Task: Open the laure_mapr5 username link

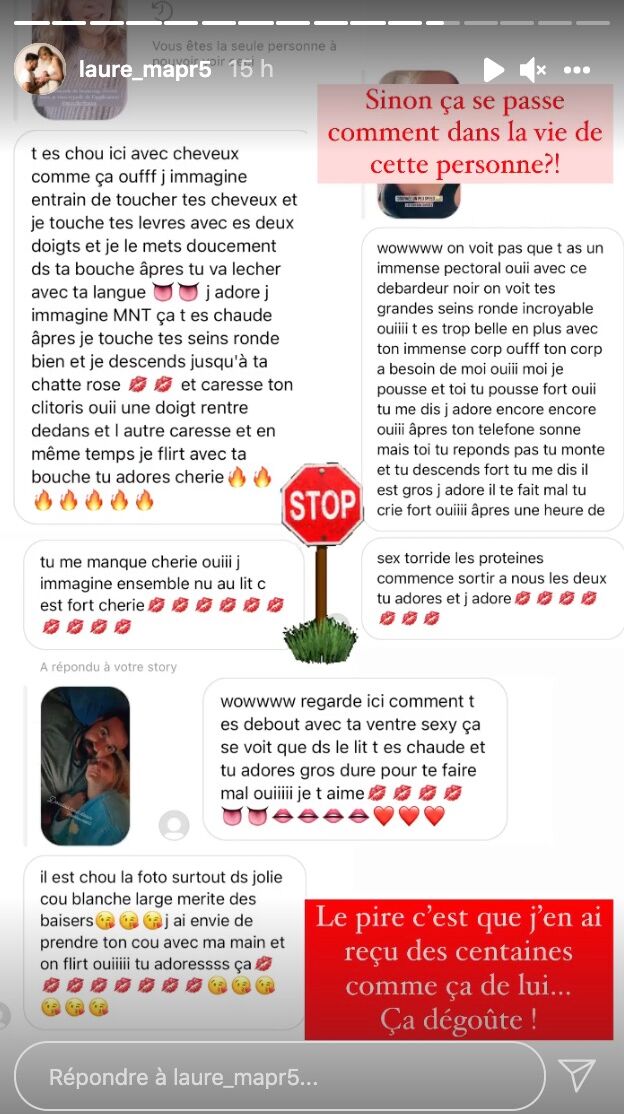Action: (144, 70)
